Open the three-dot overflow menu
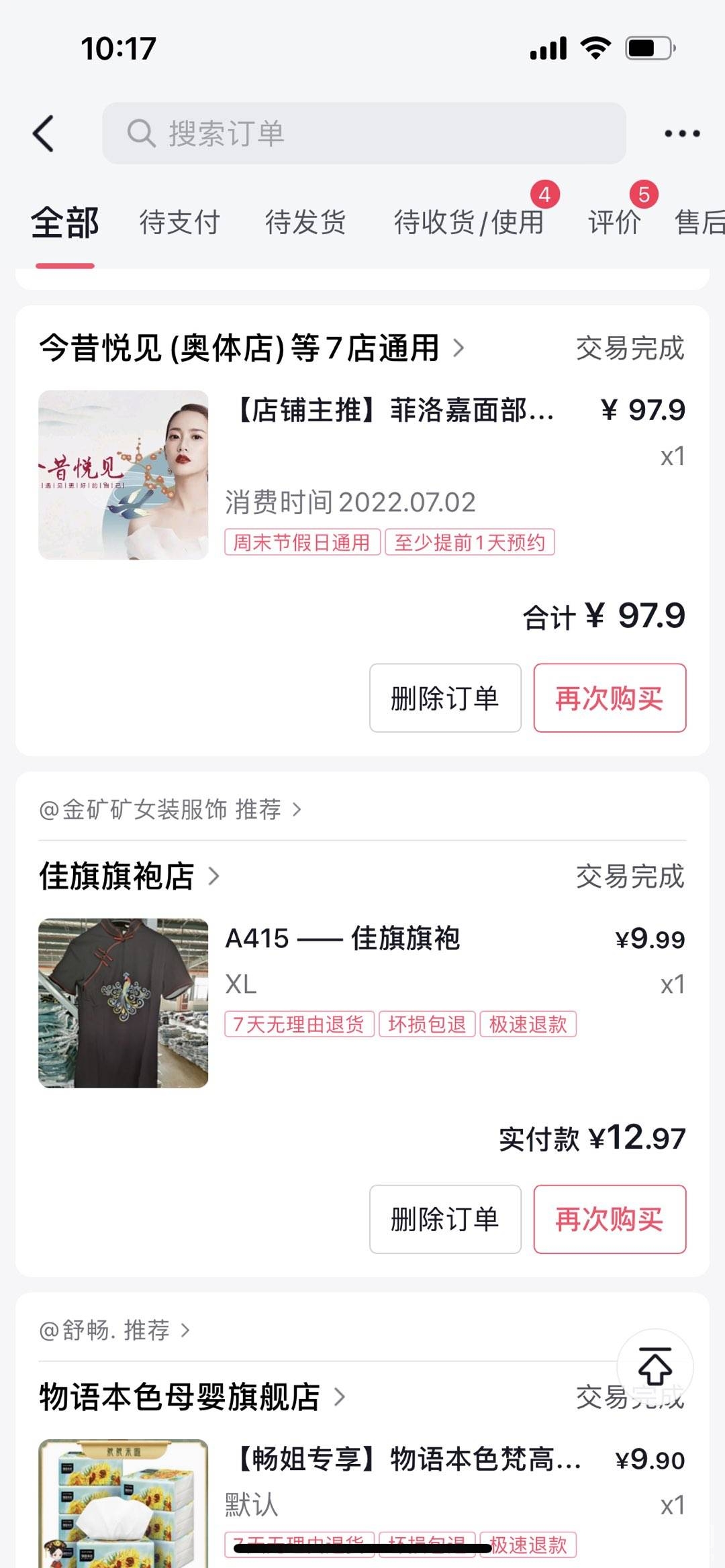Image resolution: width=725 pixels, height=1568 pixels. point(681,134)
